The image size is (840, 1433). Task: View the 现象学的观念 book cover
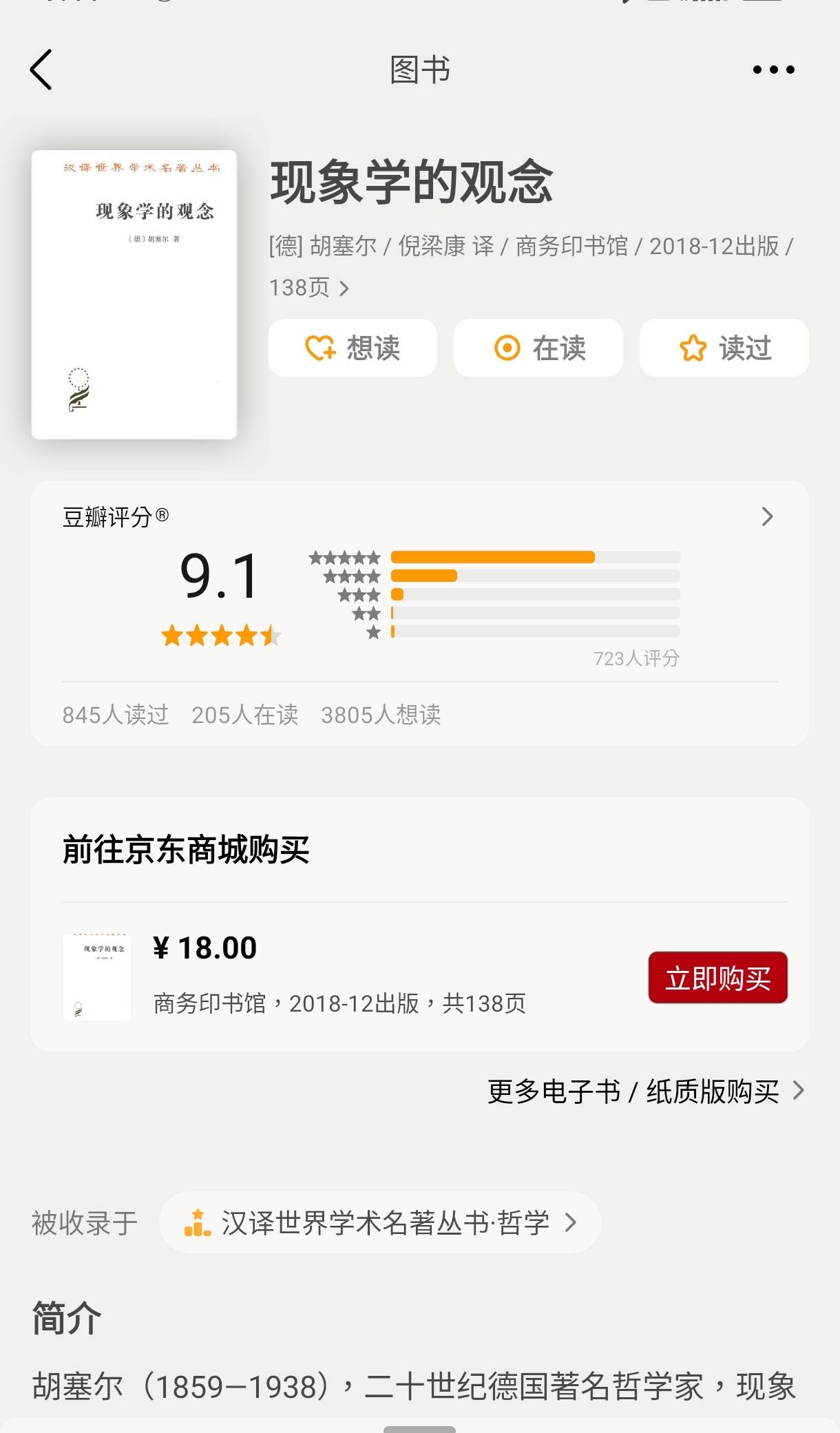pos(134,295)
